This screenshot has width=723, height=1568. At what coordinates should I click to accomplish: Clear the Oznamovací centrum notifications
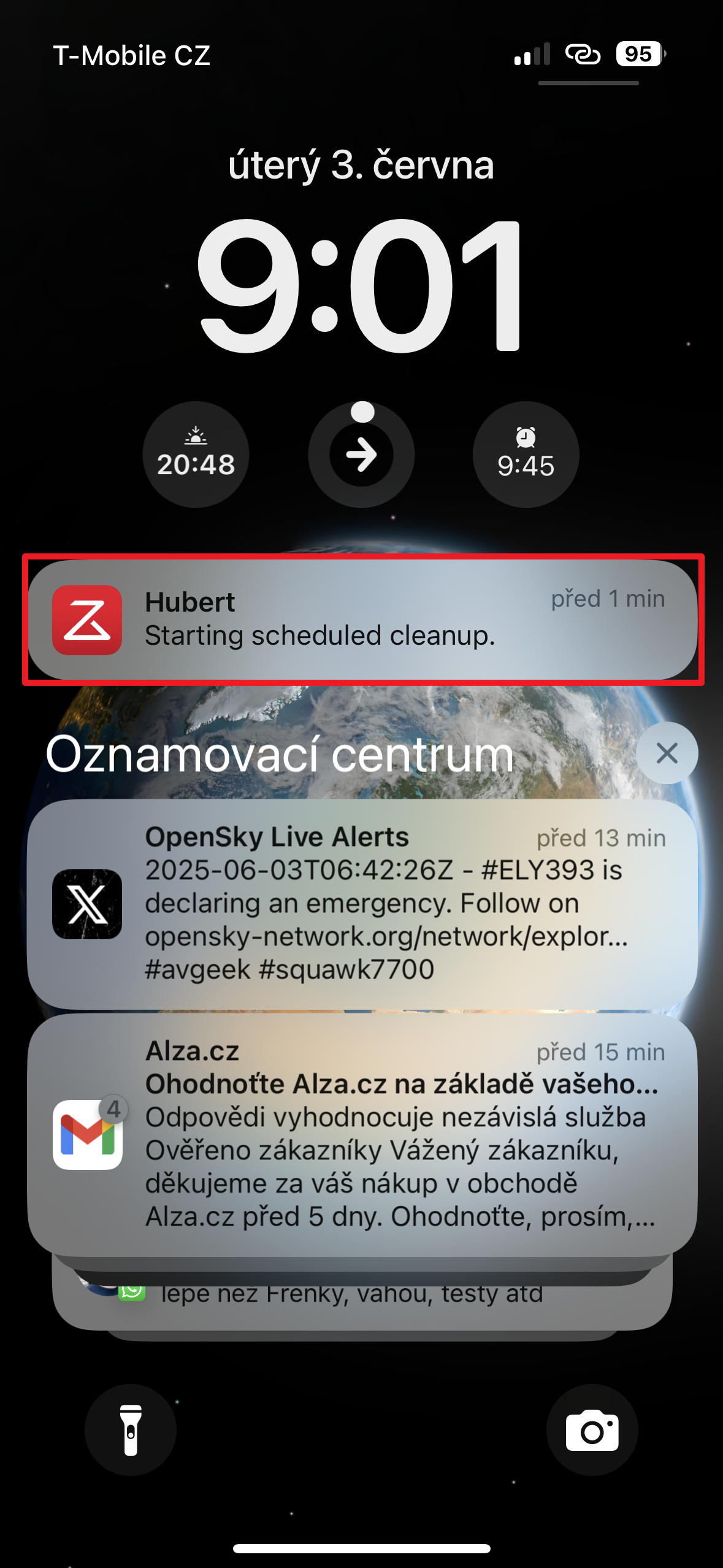pyautogui.click(x=667, y=753)
